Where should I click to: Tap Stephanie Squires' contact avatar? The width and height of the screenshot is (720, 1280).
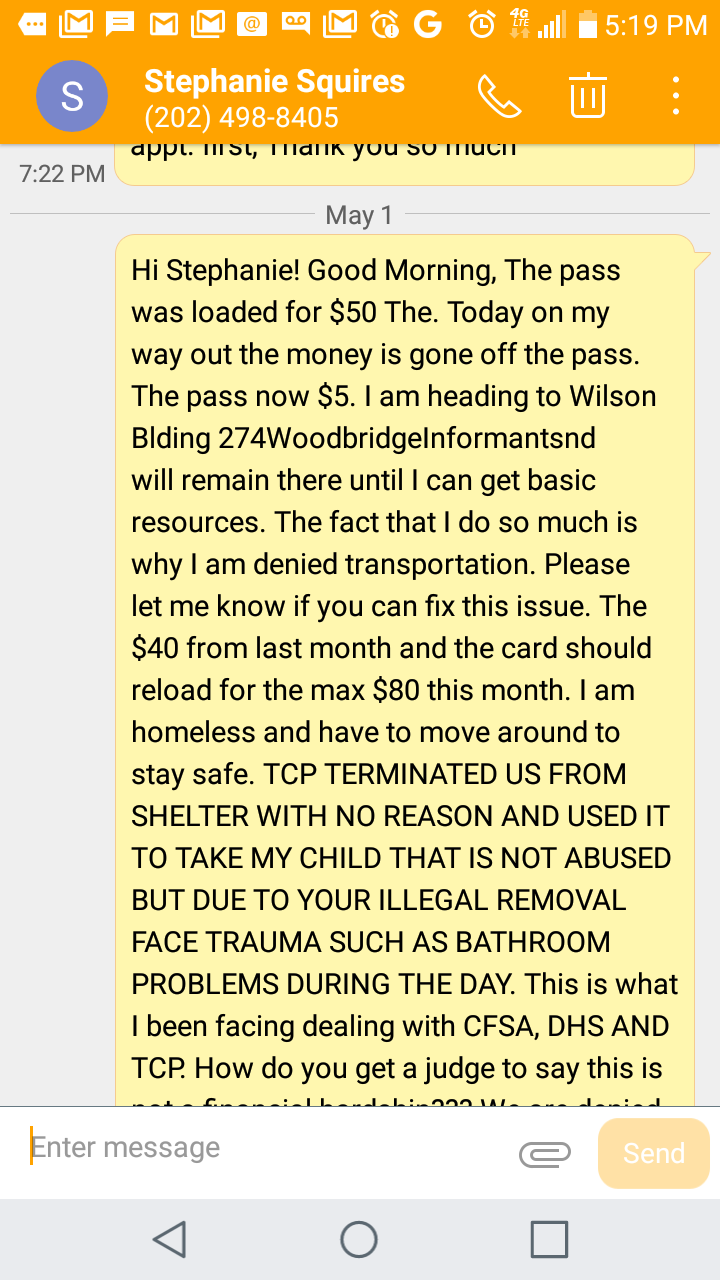[72, 96]
